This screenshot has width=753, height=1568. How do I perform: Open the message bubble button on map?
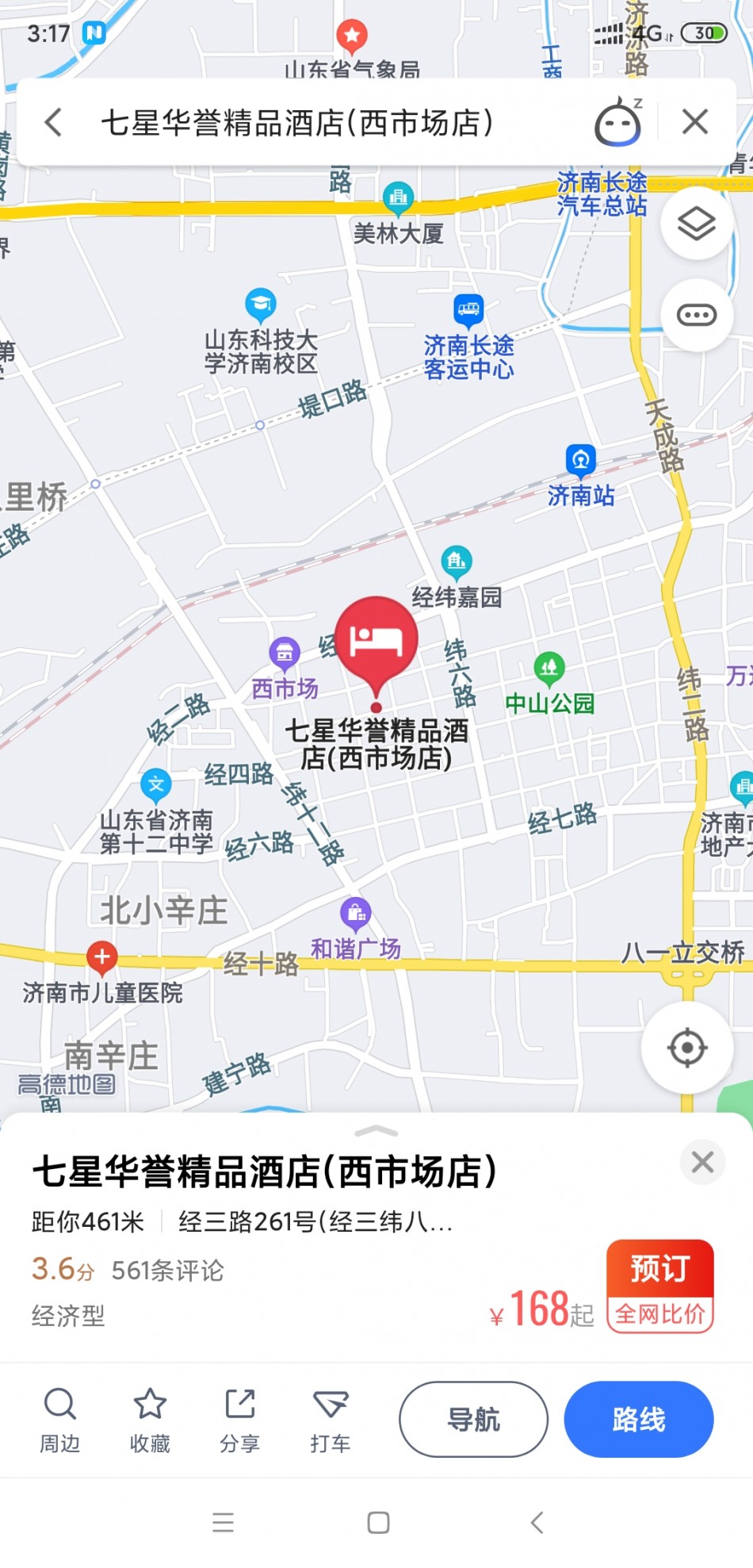(696, 316)
